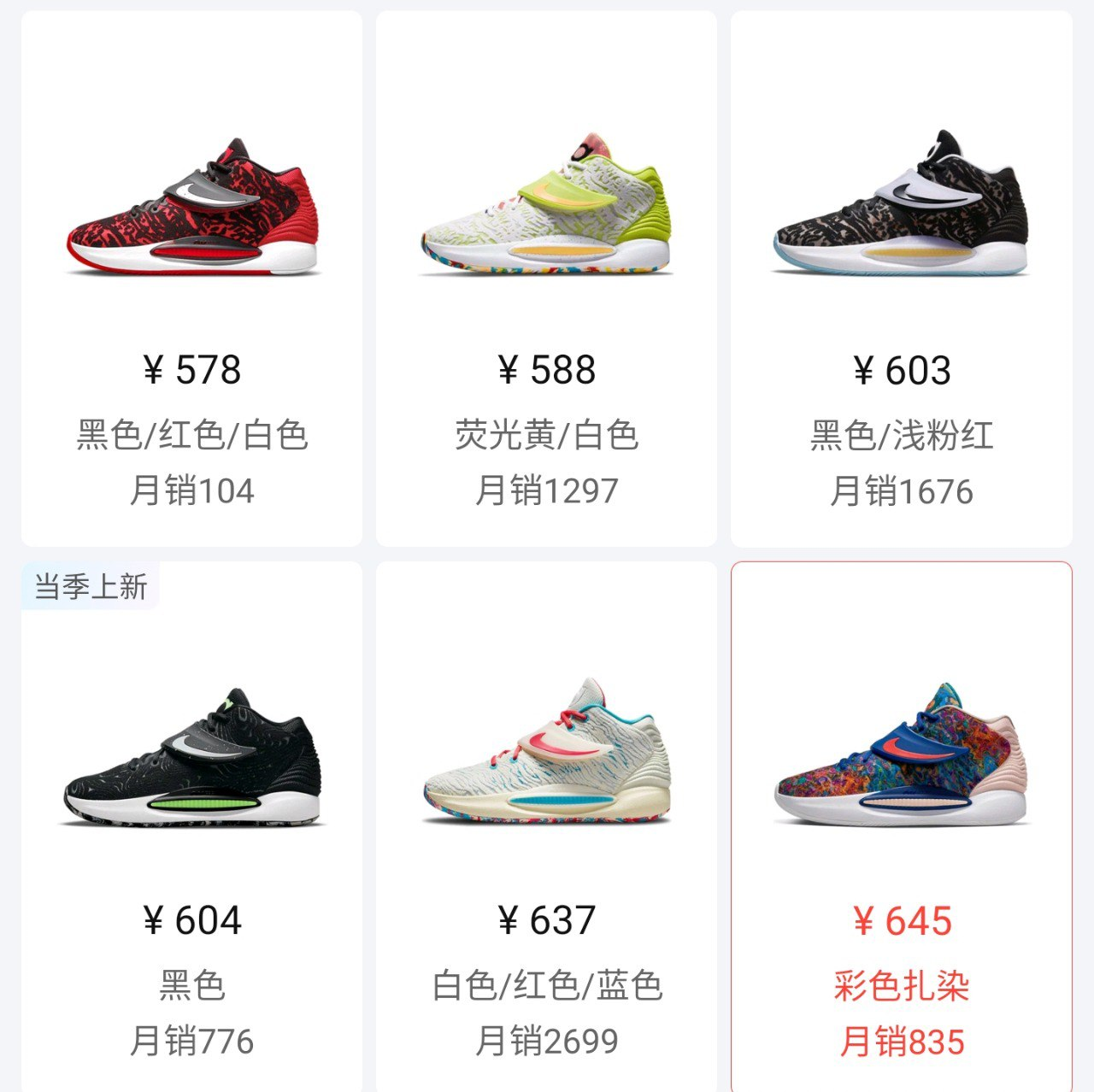Select the ¥588 荧光黄/白色 shoe
Image resolution: width=1094 pixels, height=1092 pixels.
[546, 279]
